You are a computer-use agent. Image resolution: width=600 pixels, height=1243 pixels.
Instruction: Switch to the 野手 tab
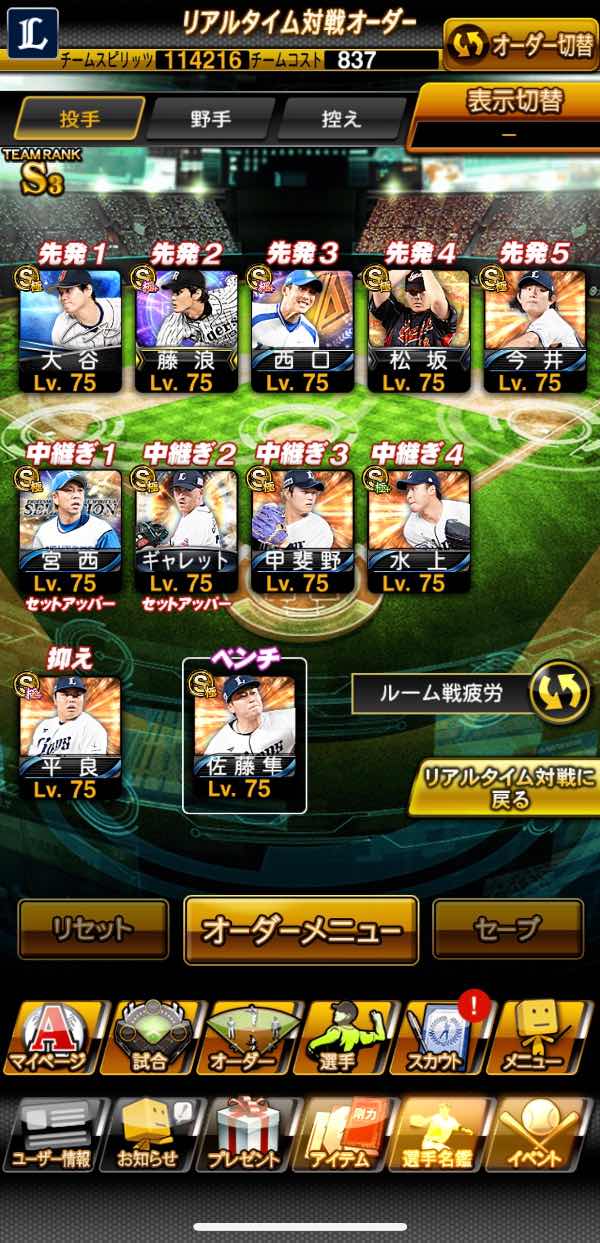coord(210,120)
